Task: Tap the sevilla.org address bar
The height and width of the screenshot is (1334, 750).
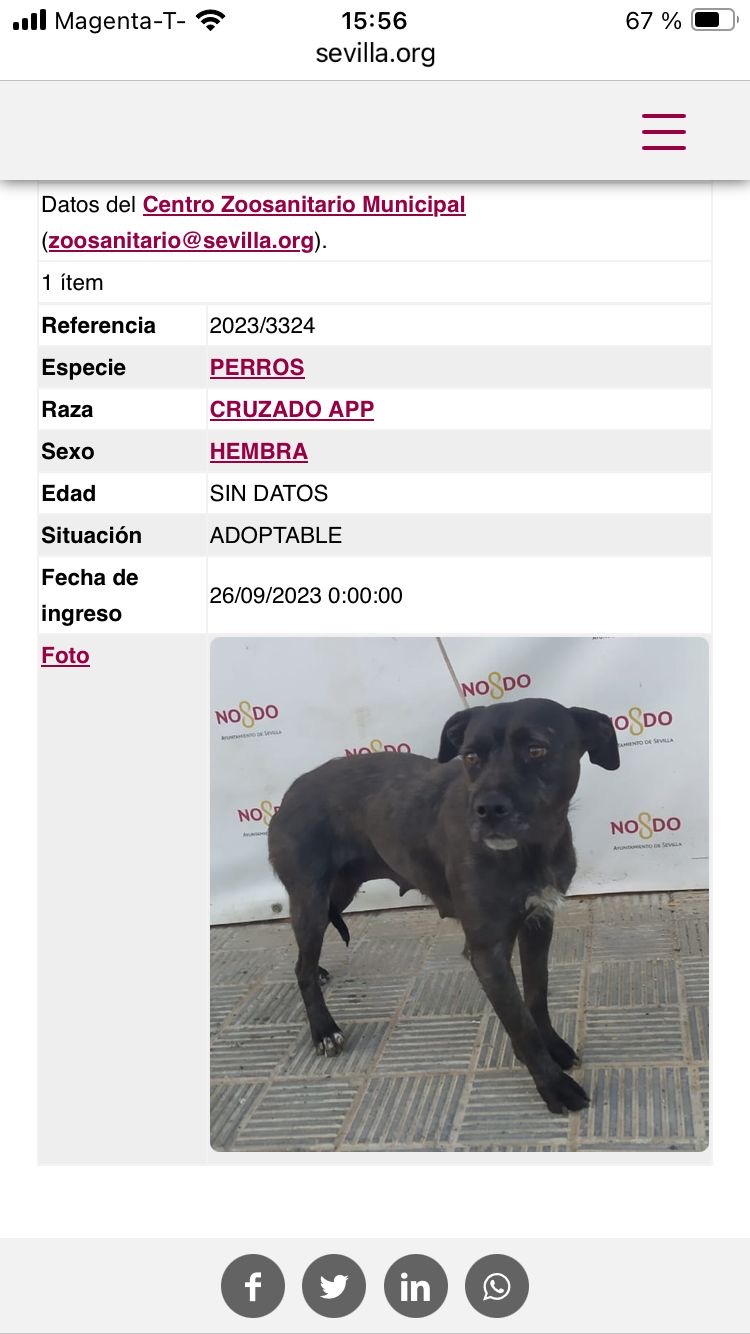Action: [375, 53]
